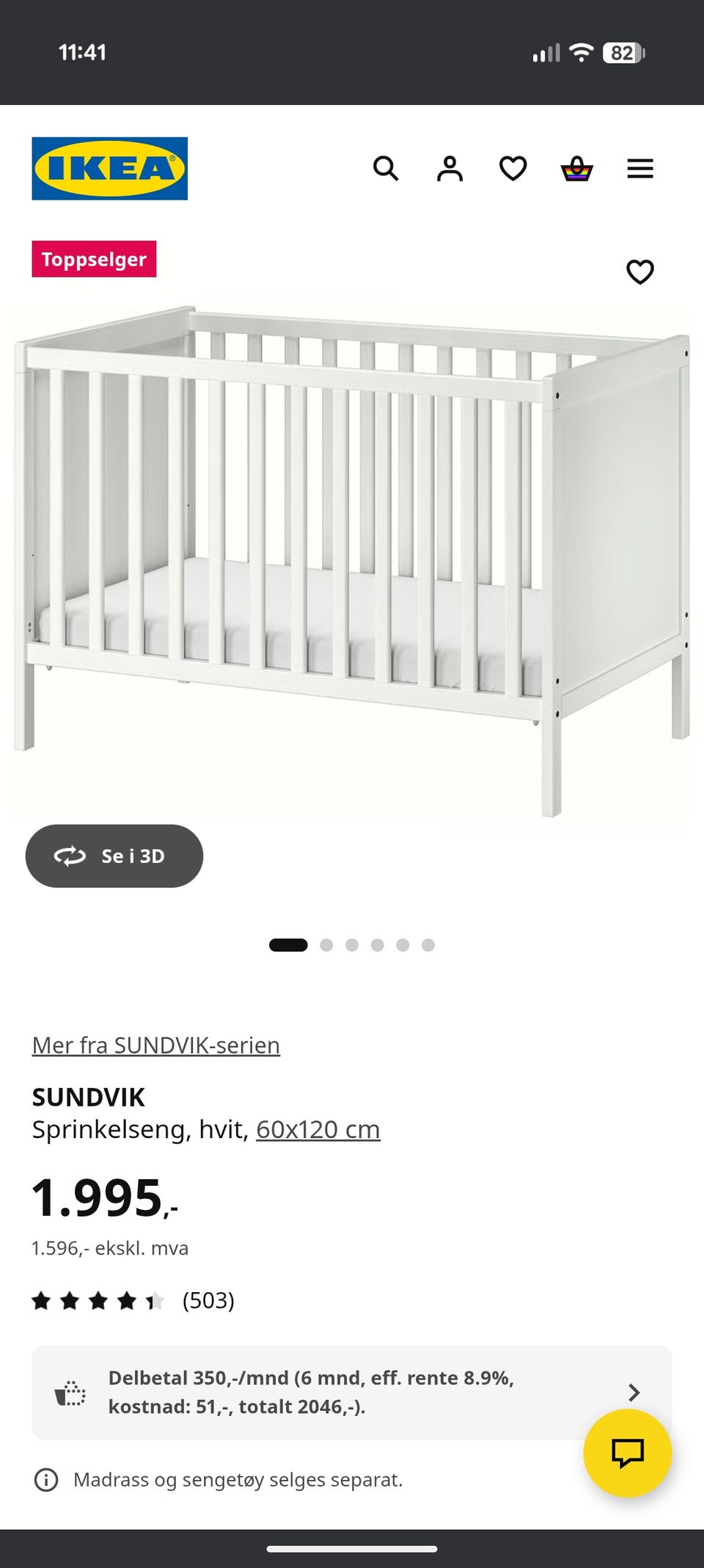The image size is (704, 1568).
Task: Expand the Delbetal 350,-/mnd financing details
Action: (x=352, y=1392)
